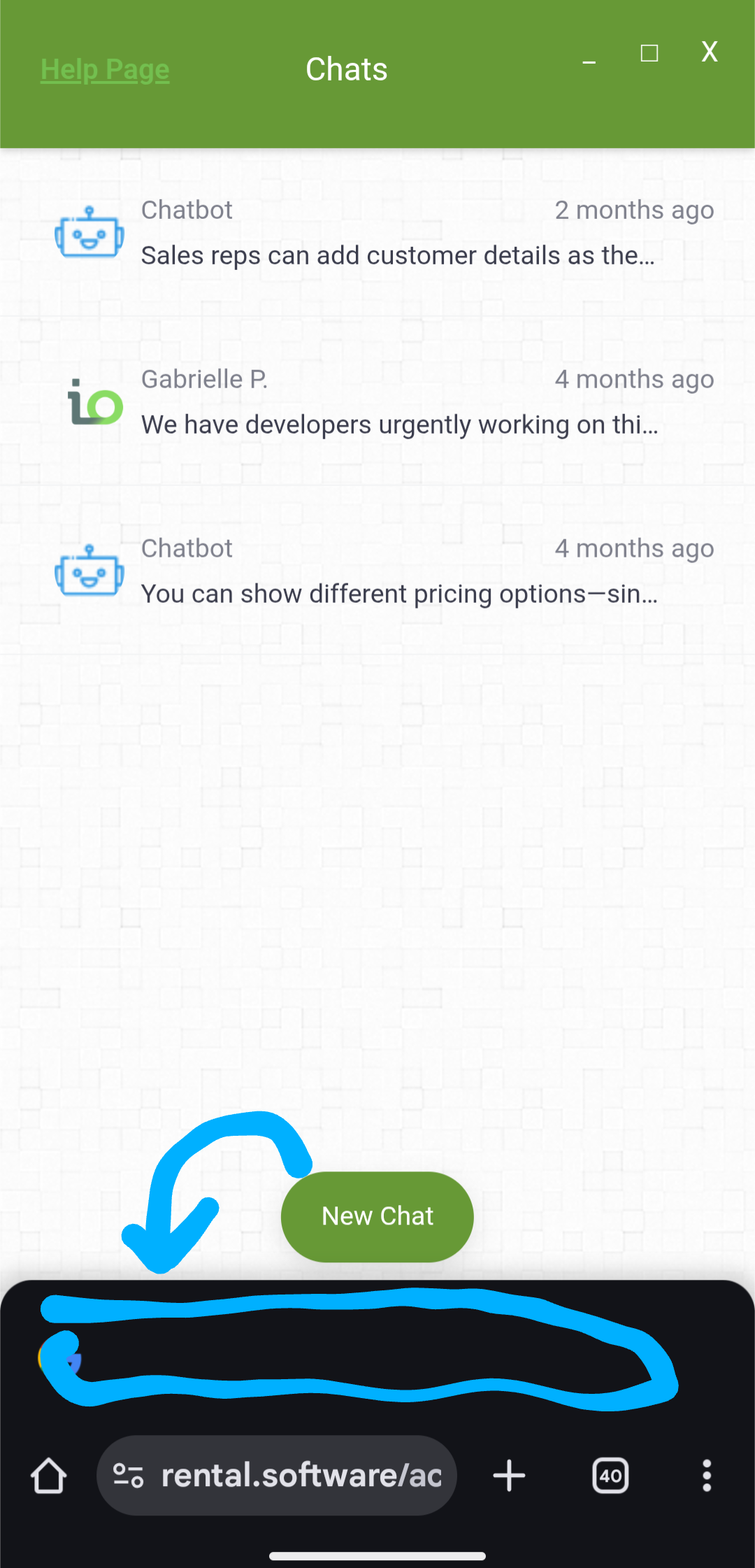Screen dimensions: 755x1568
Task: Open the browser overflow menu
Action: (707, 1476)
